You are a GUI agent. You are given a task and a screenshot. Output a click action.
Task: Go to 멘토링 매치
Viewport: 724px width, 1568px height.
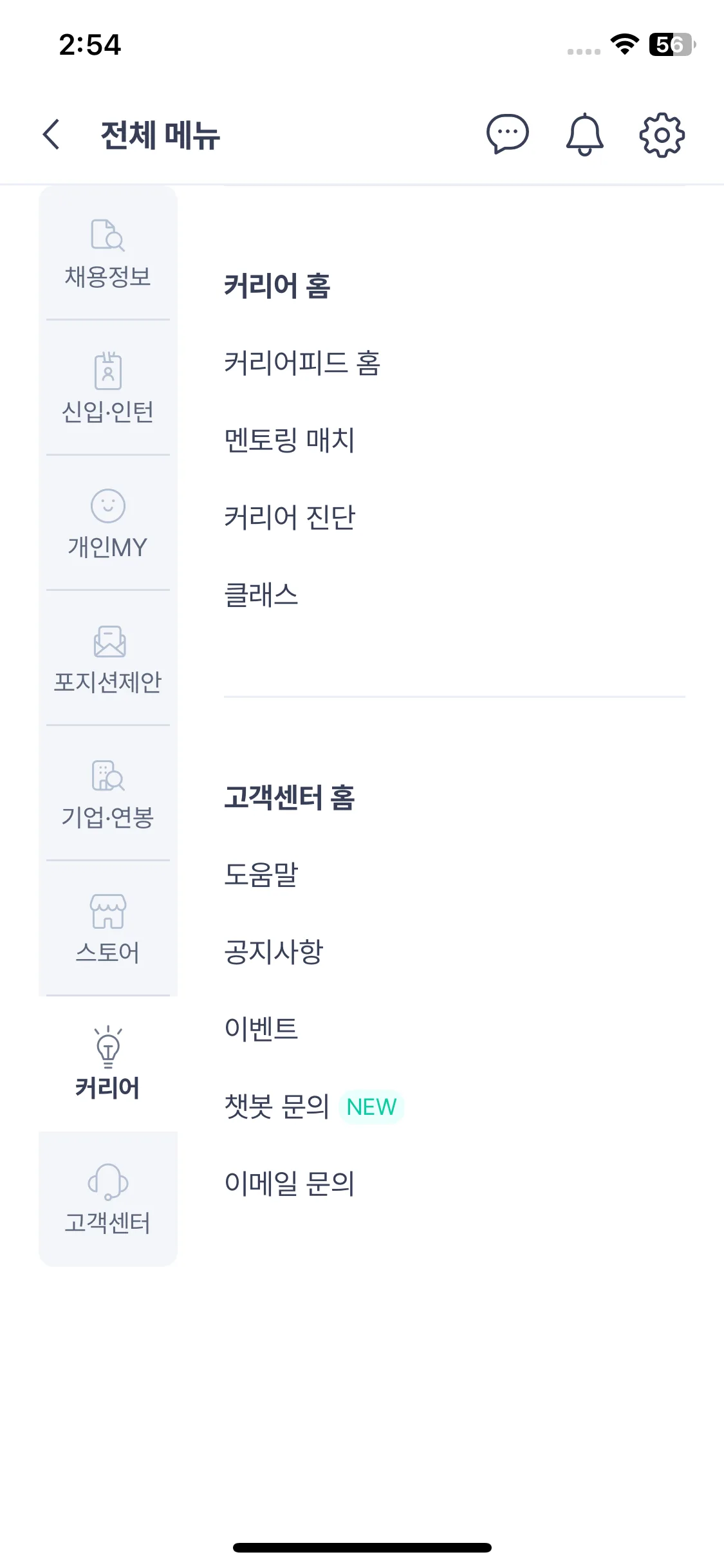click(x=290, y=440)
